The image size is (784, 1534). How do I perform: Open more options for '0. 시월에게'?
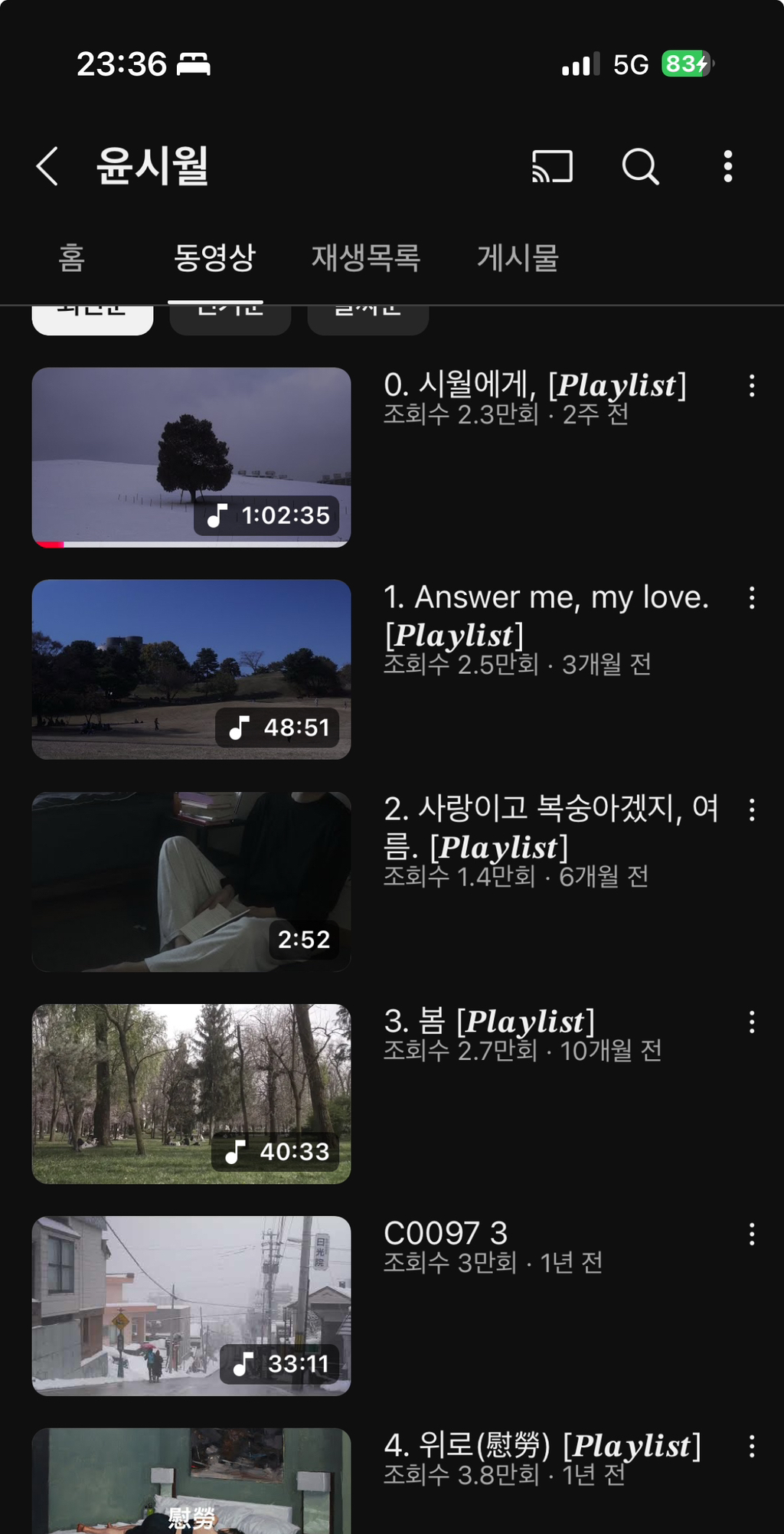[x=752, y=386]
